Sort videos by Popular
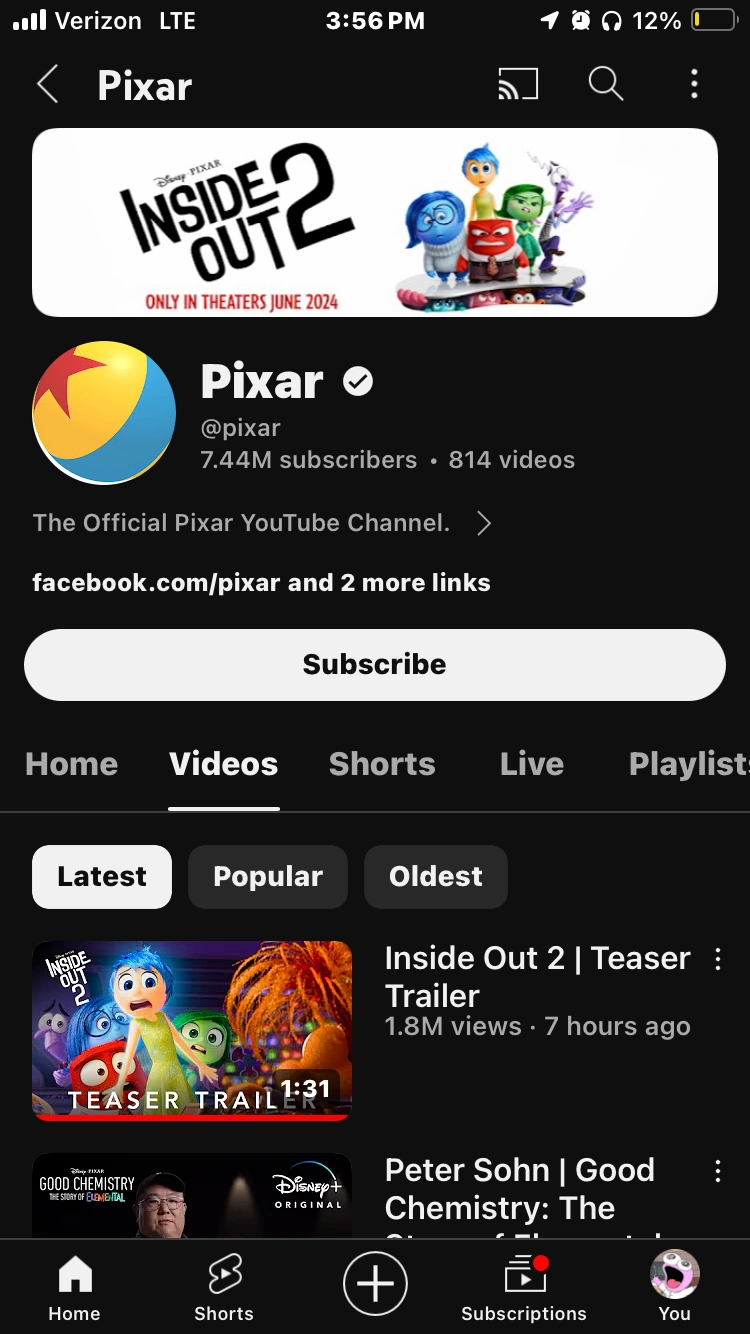 (267, 877)
